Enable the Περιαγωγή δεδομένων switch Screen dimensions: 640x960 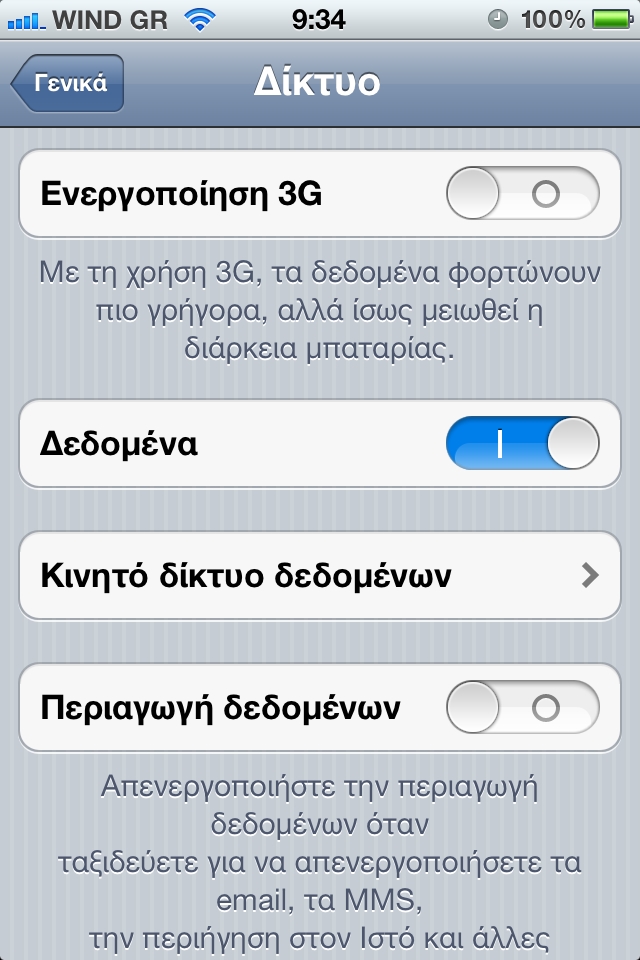point(522,708)
